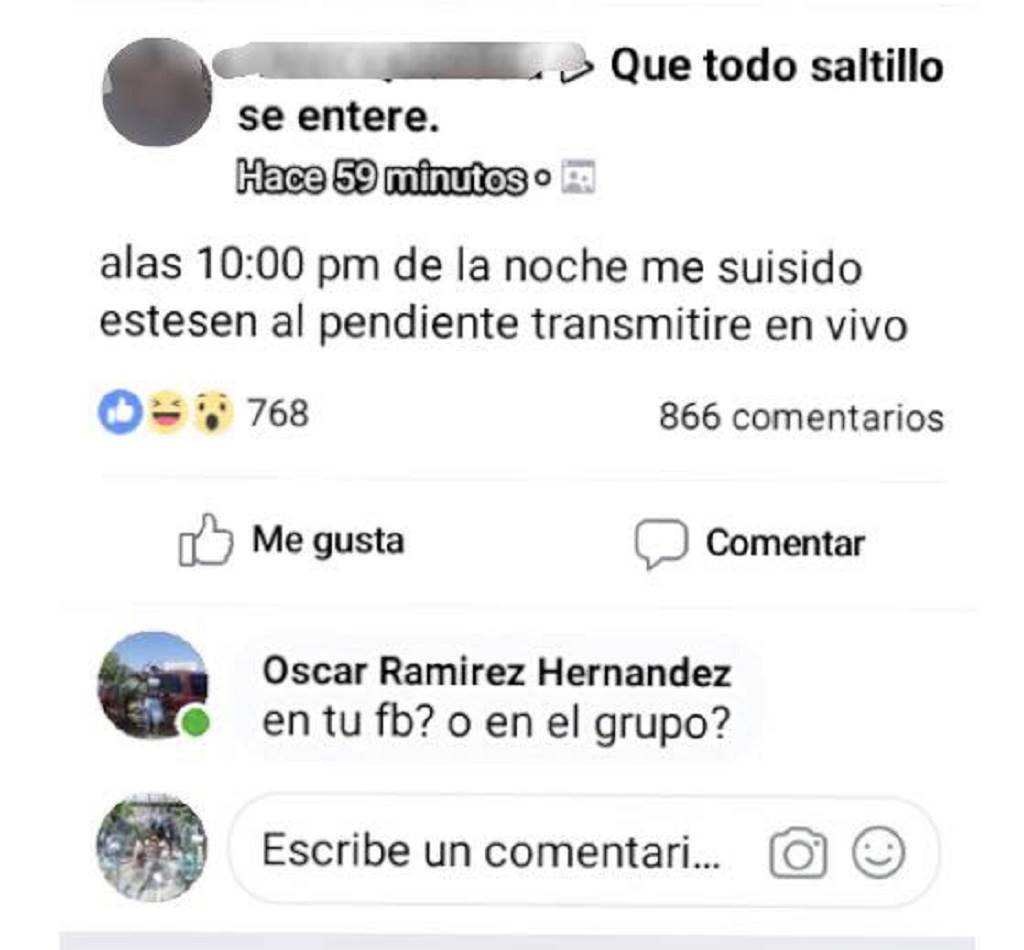View the 768 reactions on the post
Screen dimensions: 1024x950
[x=205, y=412]
